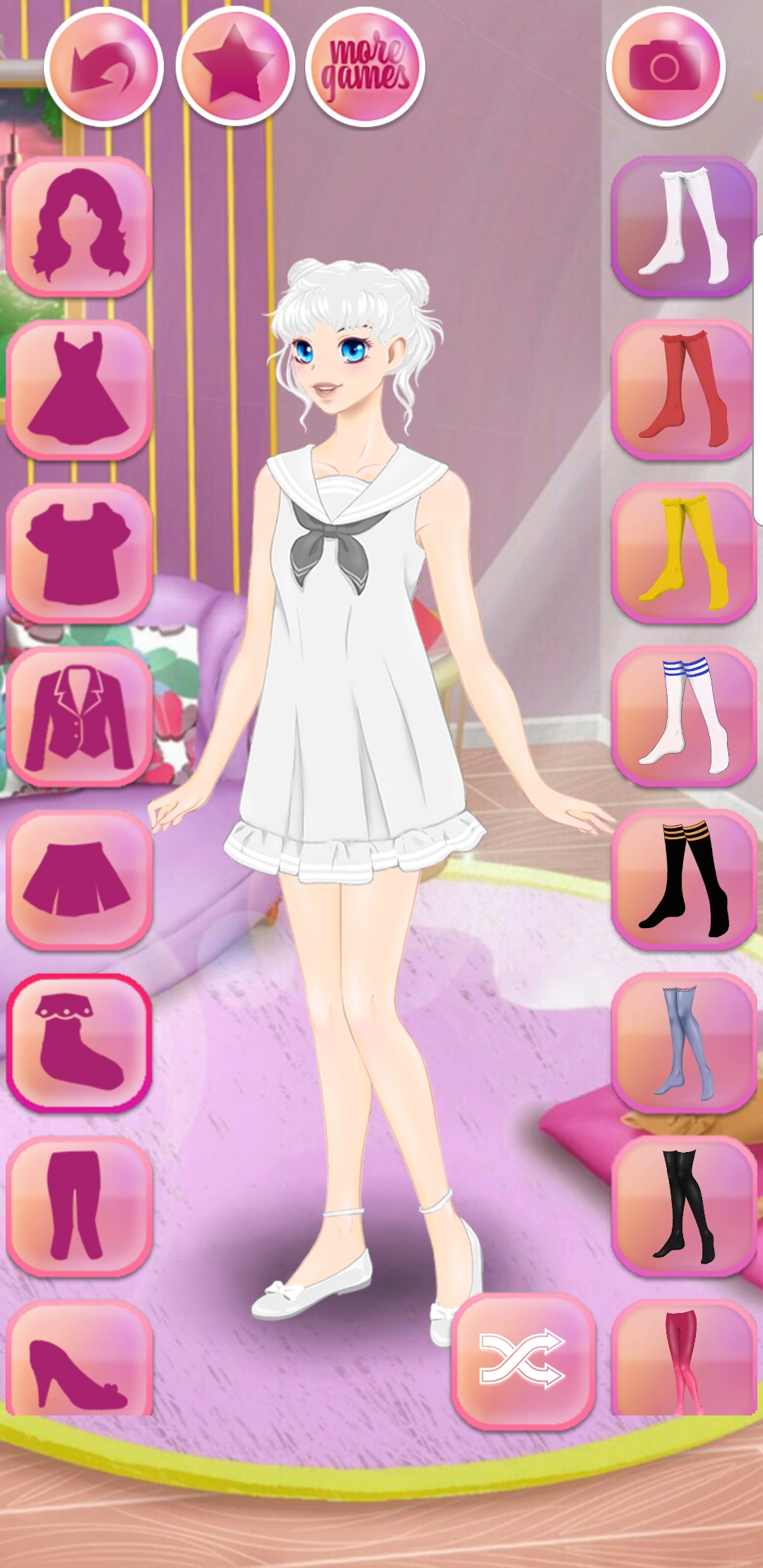This screenshot has height=1568, width=763.
Task: Select black socks with orange stripes
Action: 684,880
